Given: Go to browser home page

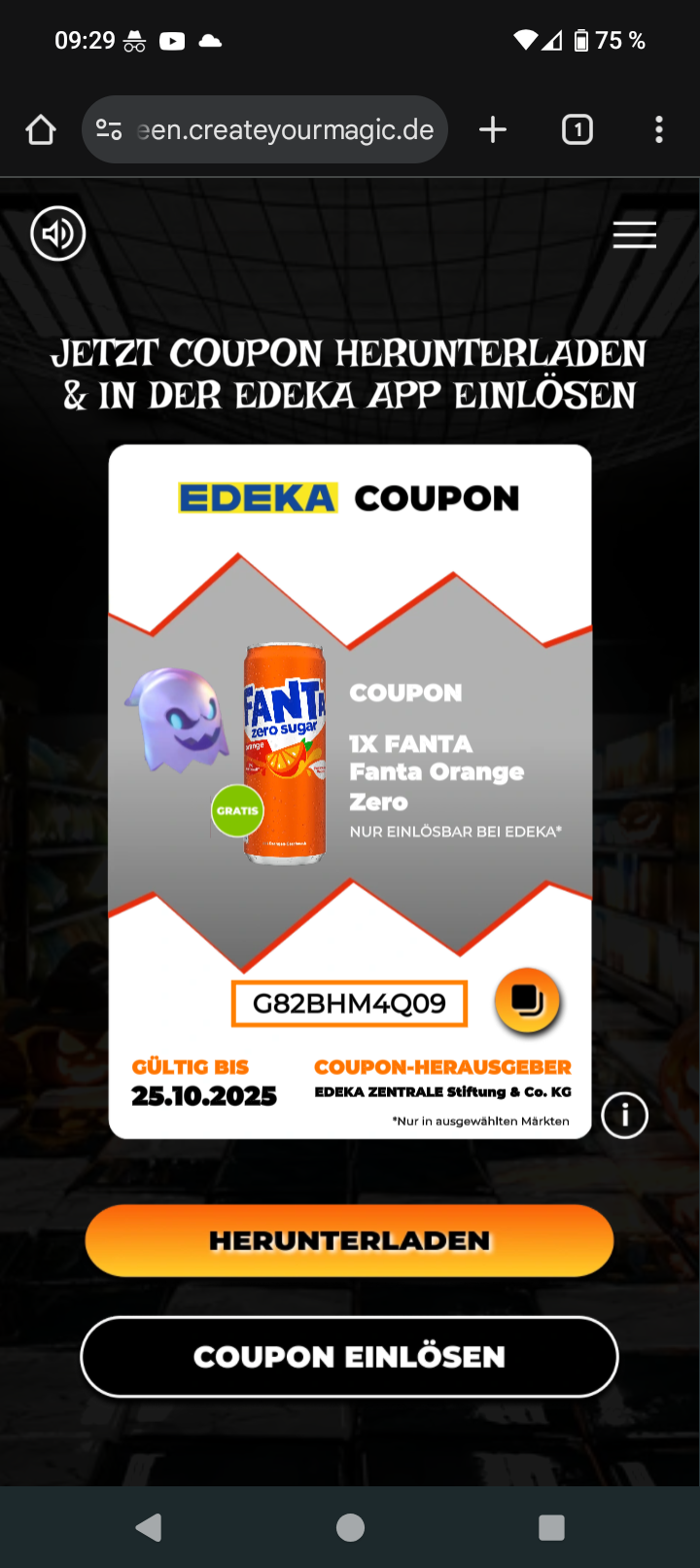Looking at the screenshot, I should pos(41,129).
